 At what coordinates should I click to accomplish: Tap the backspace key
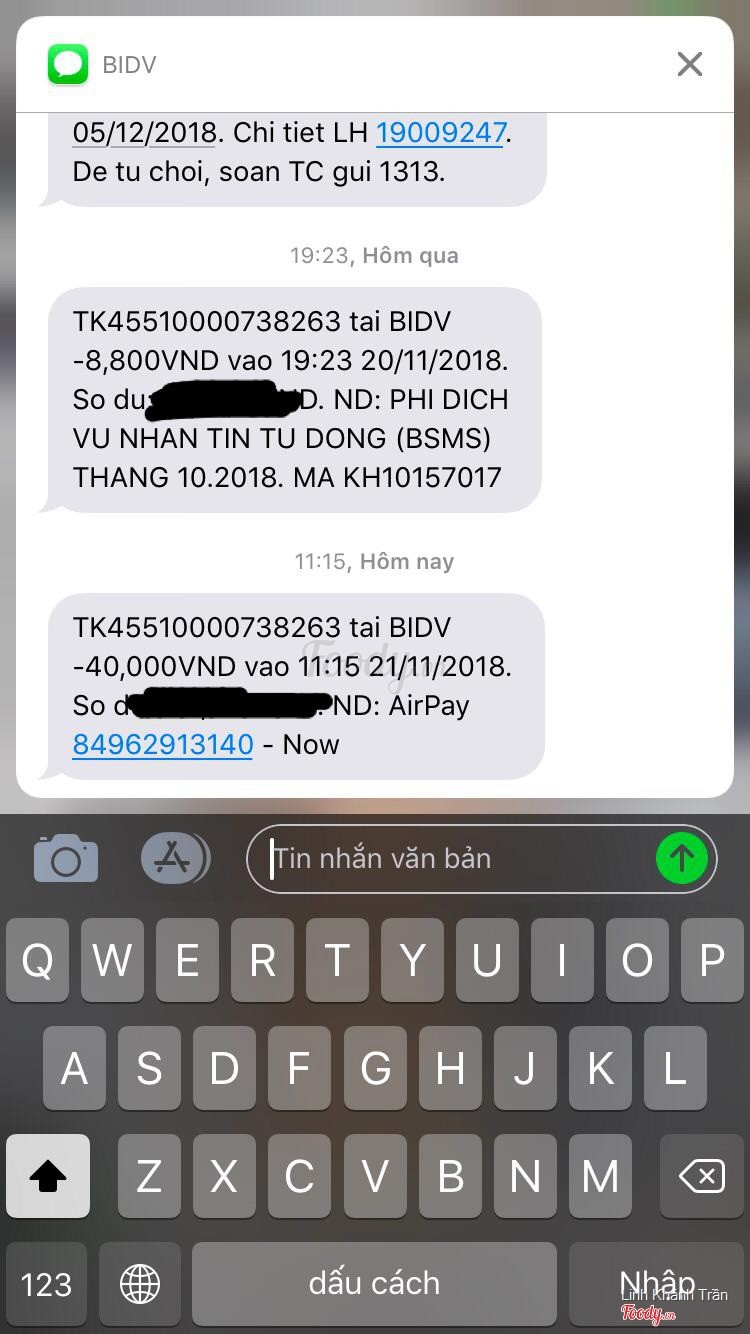tap(701, 1176)
